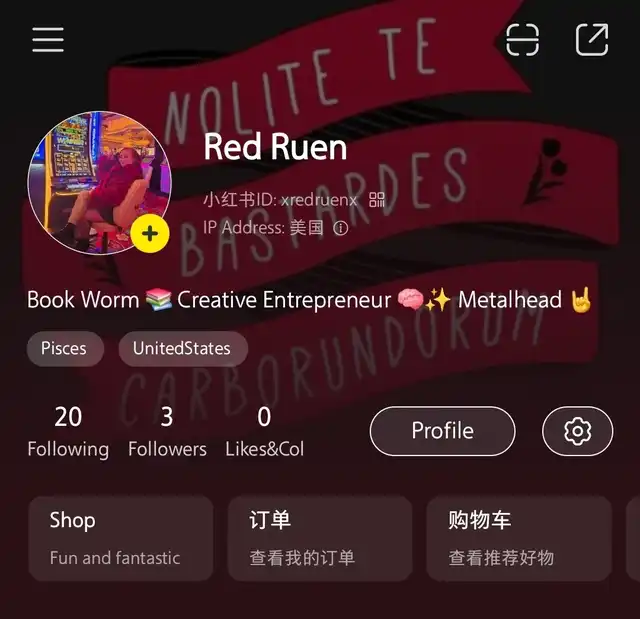Open the Shop card

[120, 538]
